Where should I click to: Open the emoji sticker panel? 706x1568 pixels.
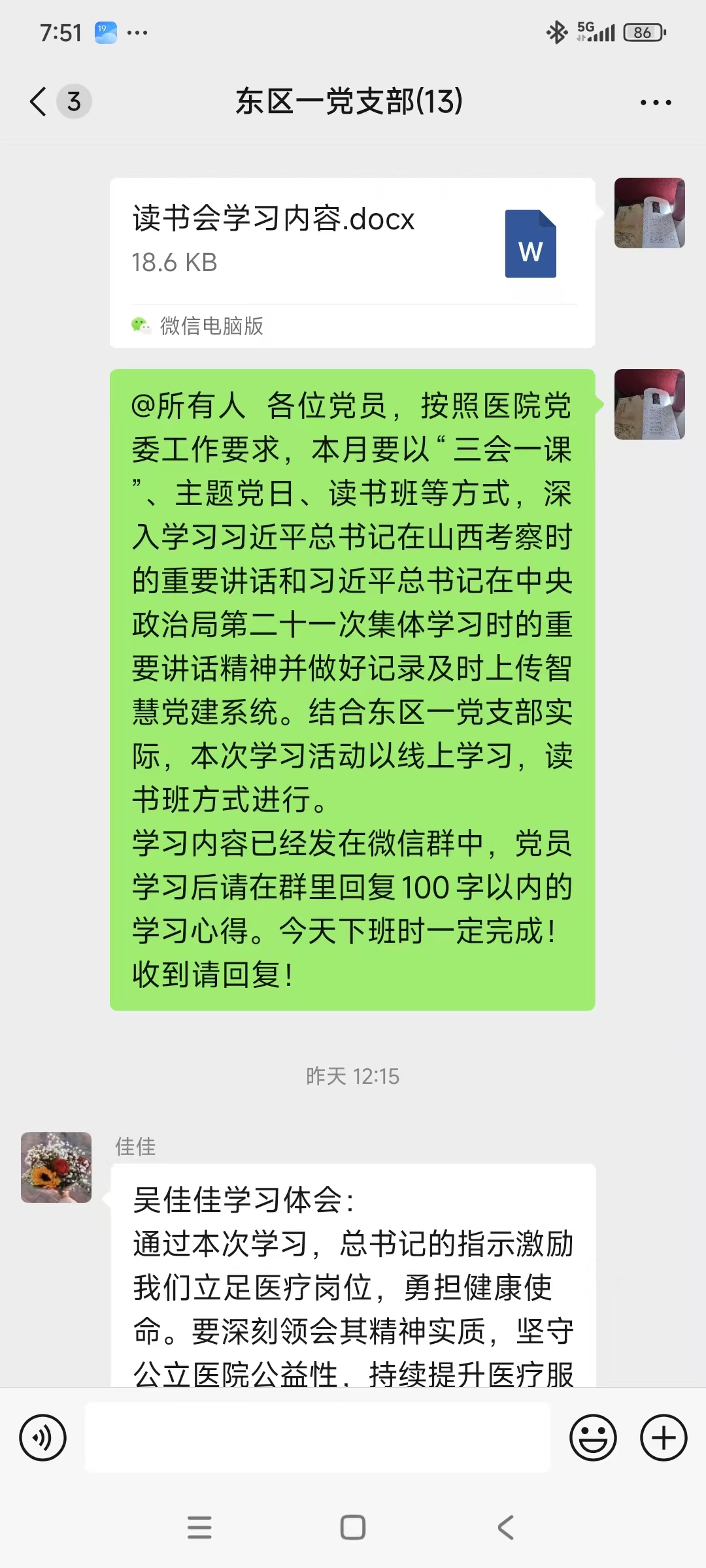pos(593,1438)
